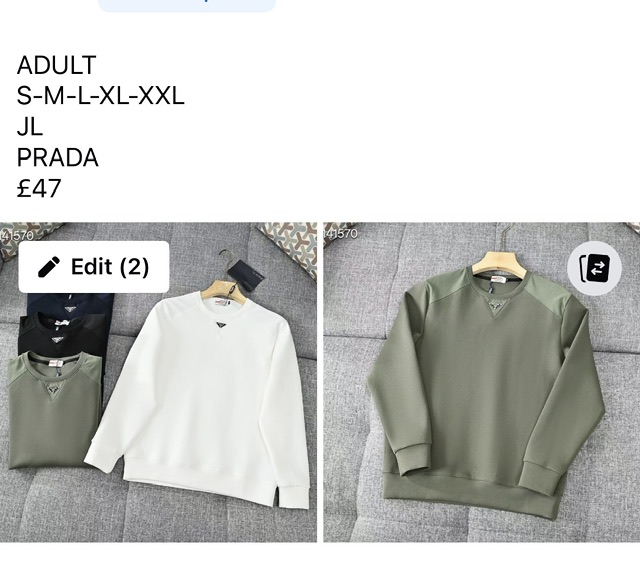Tap the Edit (2) button

tap(94, 267)
